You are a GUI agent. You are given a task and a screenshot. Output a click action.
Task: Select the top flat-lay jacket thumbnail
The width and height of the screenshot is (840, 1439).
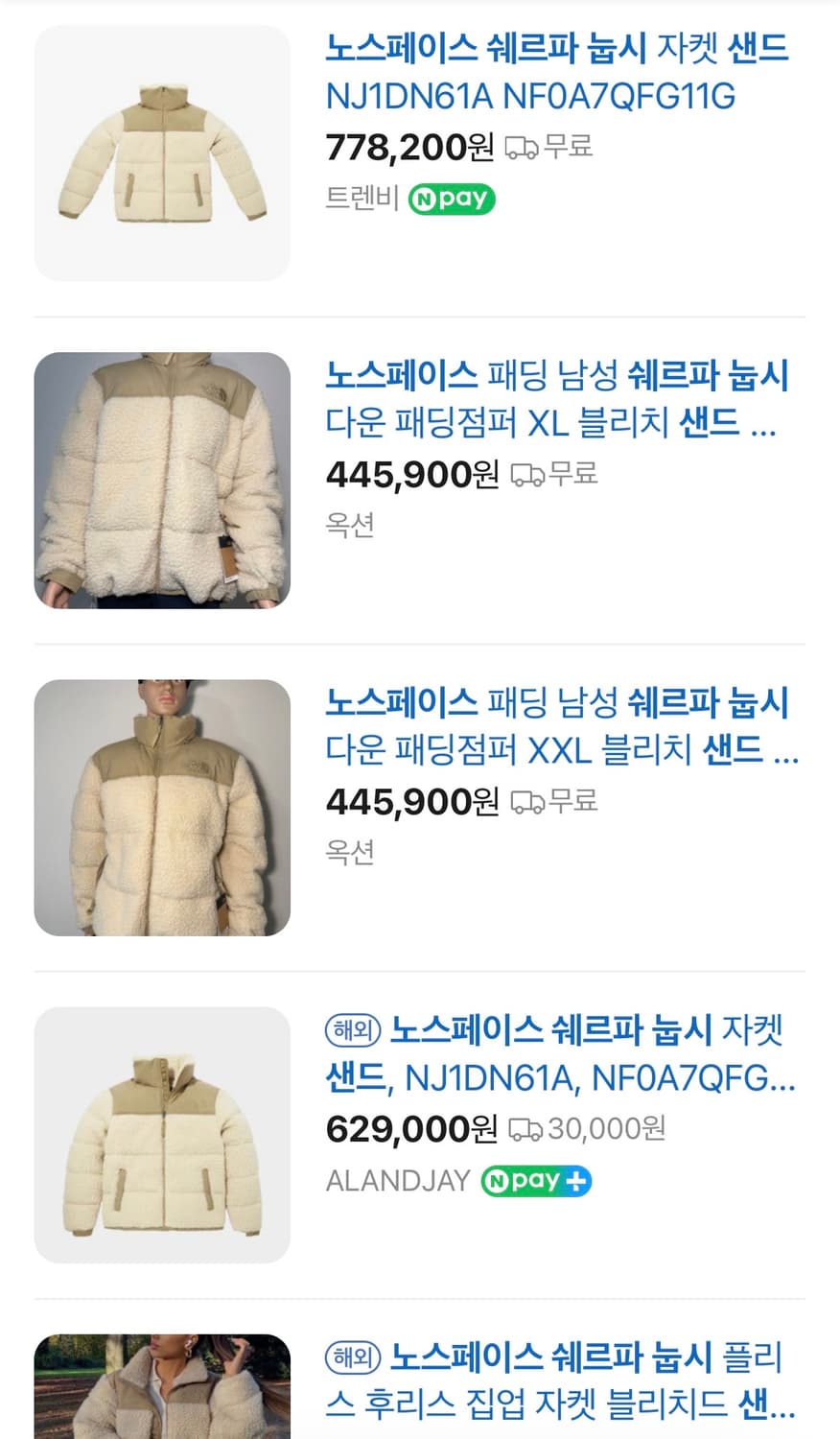tap(162, 151)
